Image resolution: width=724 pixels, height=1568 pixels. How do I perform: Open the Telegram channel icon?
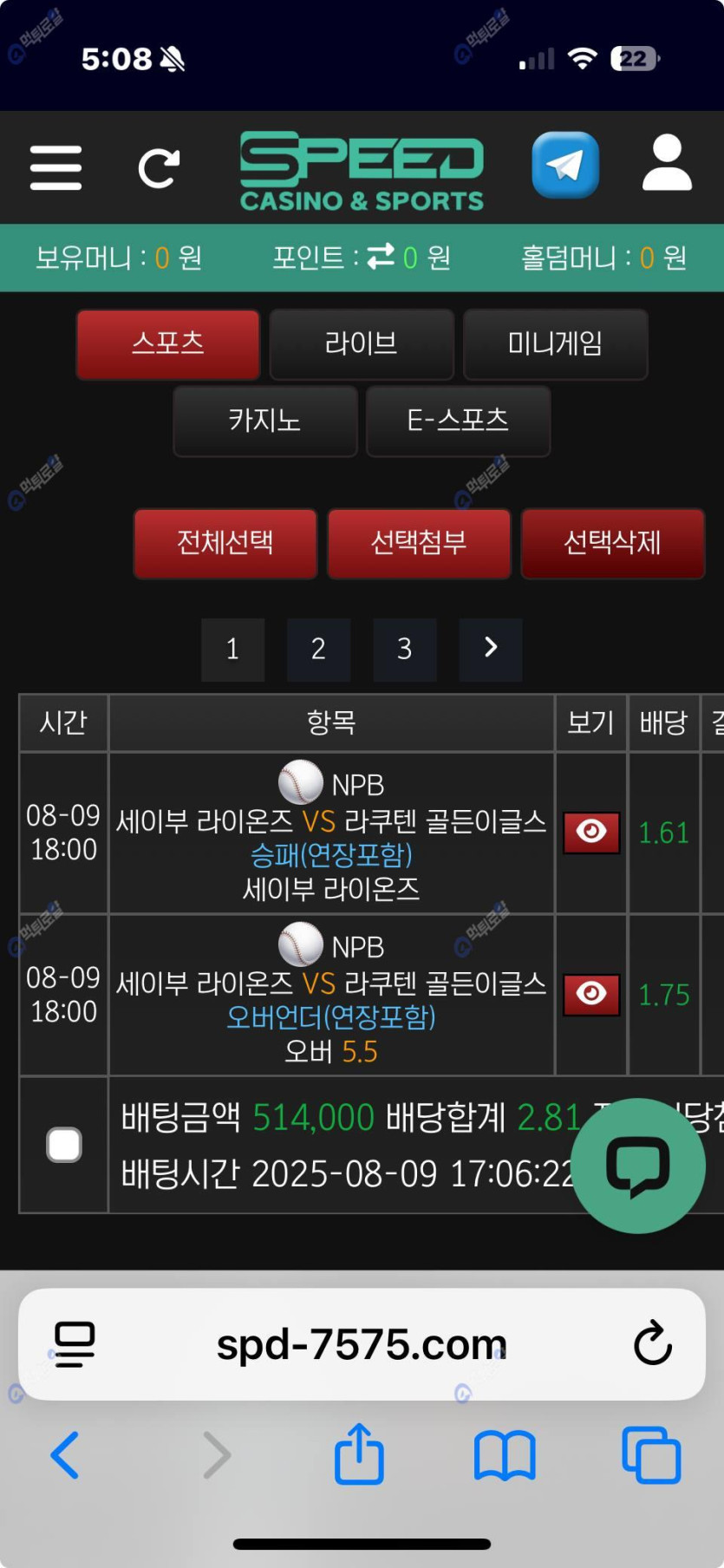click(565, 165)
